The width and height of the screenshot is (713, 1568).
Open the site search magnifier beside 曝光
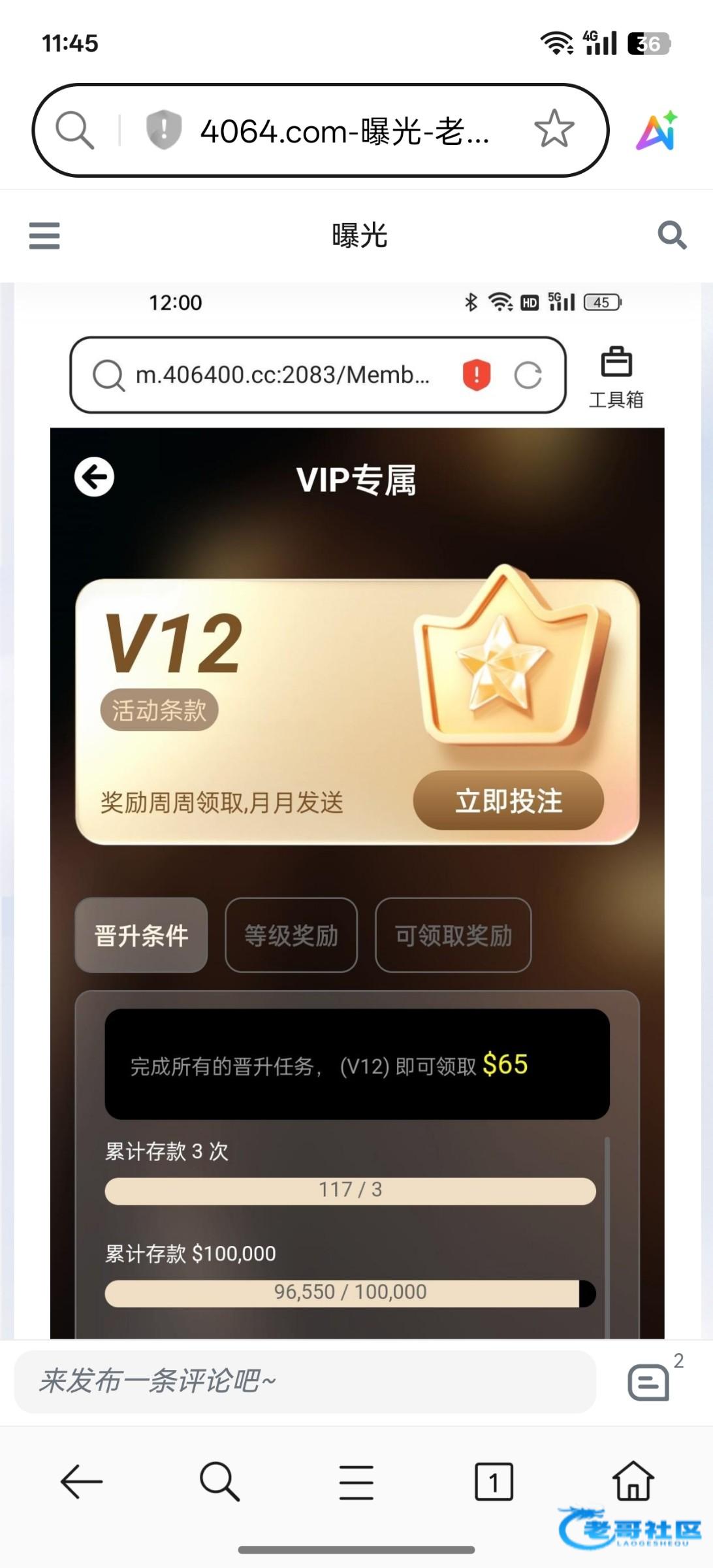(672, 235)
